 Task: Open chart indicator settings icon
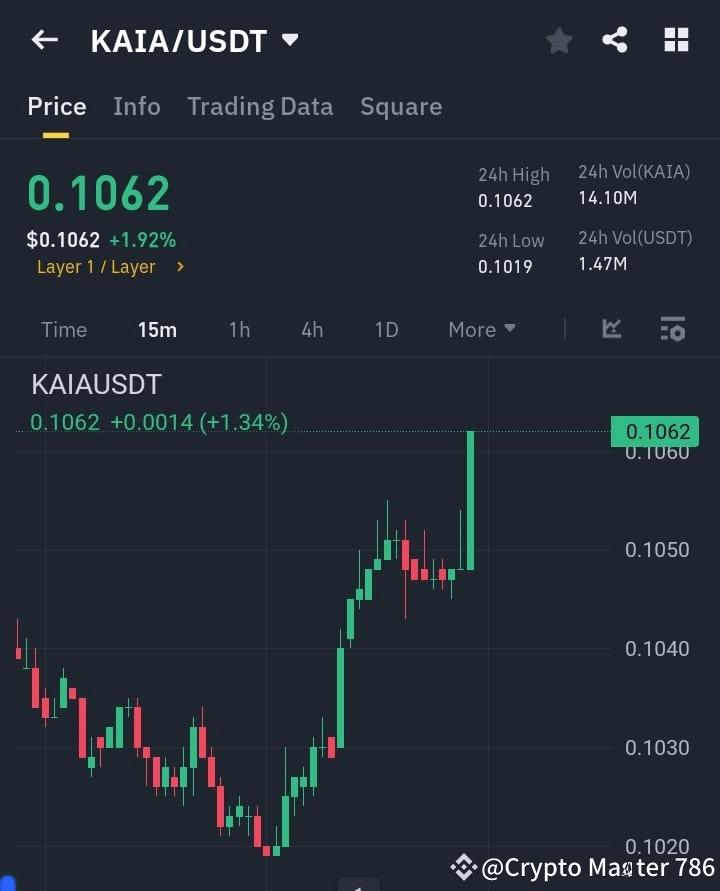[x=672, y=329]
